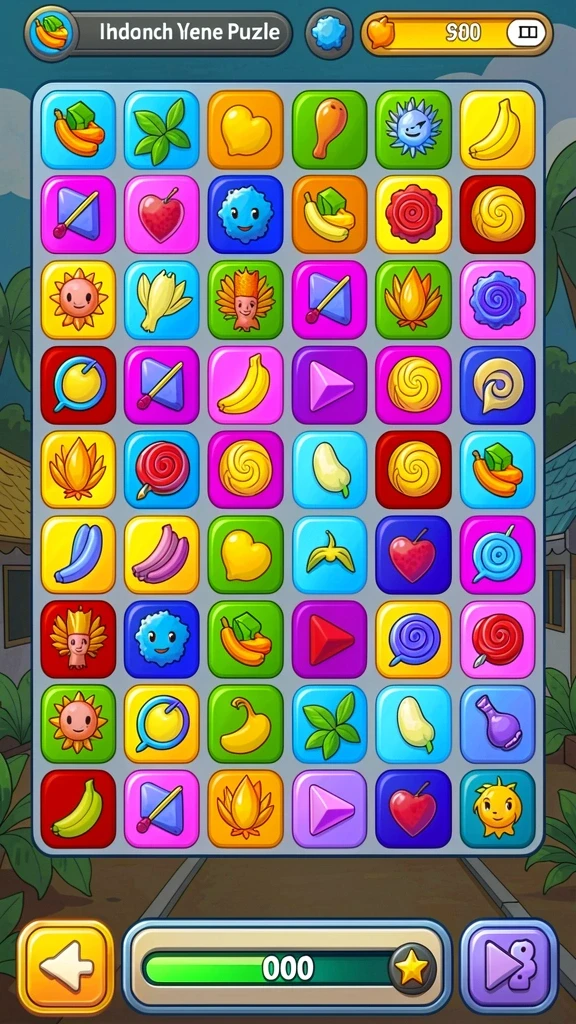This screenshot has width=576, height=1024.
Task: Select the blue banana tile
Action: pyautogui.click(x=78, y=554)
